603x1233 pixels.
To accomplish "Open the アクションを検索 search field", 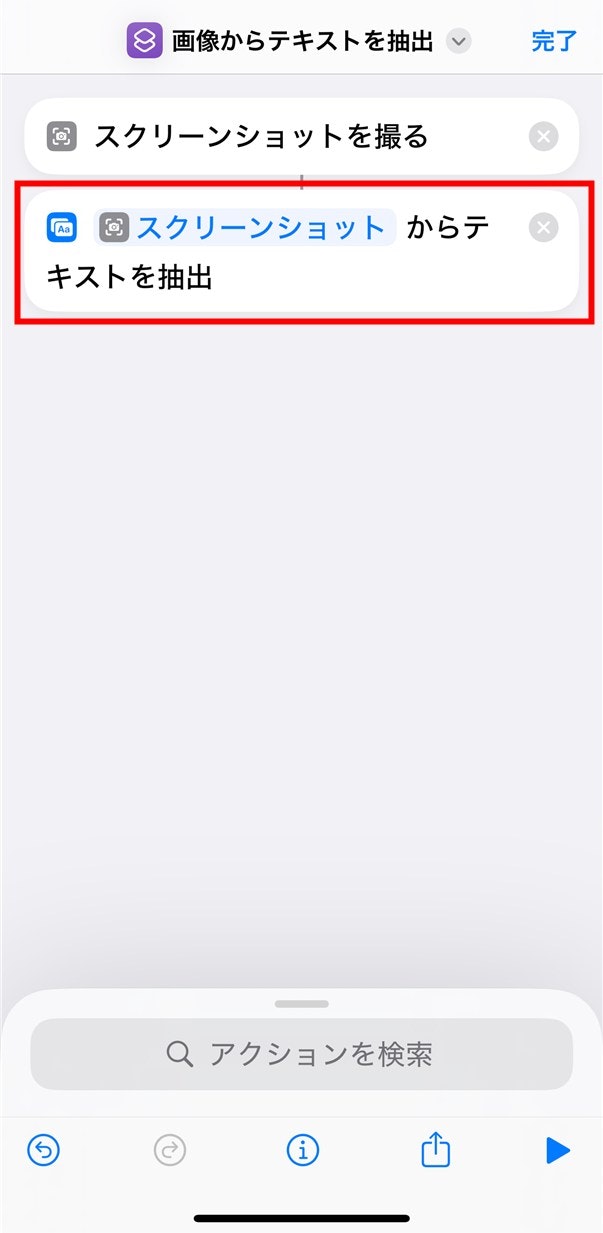I will point(301,1054).
